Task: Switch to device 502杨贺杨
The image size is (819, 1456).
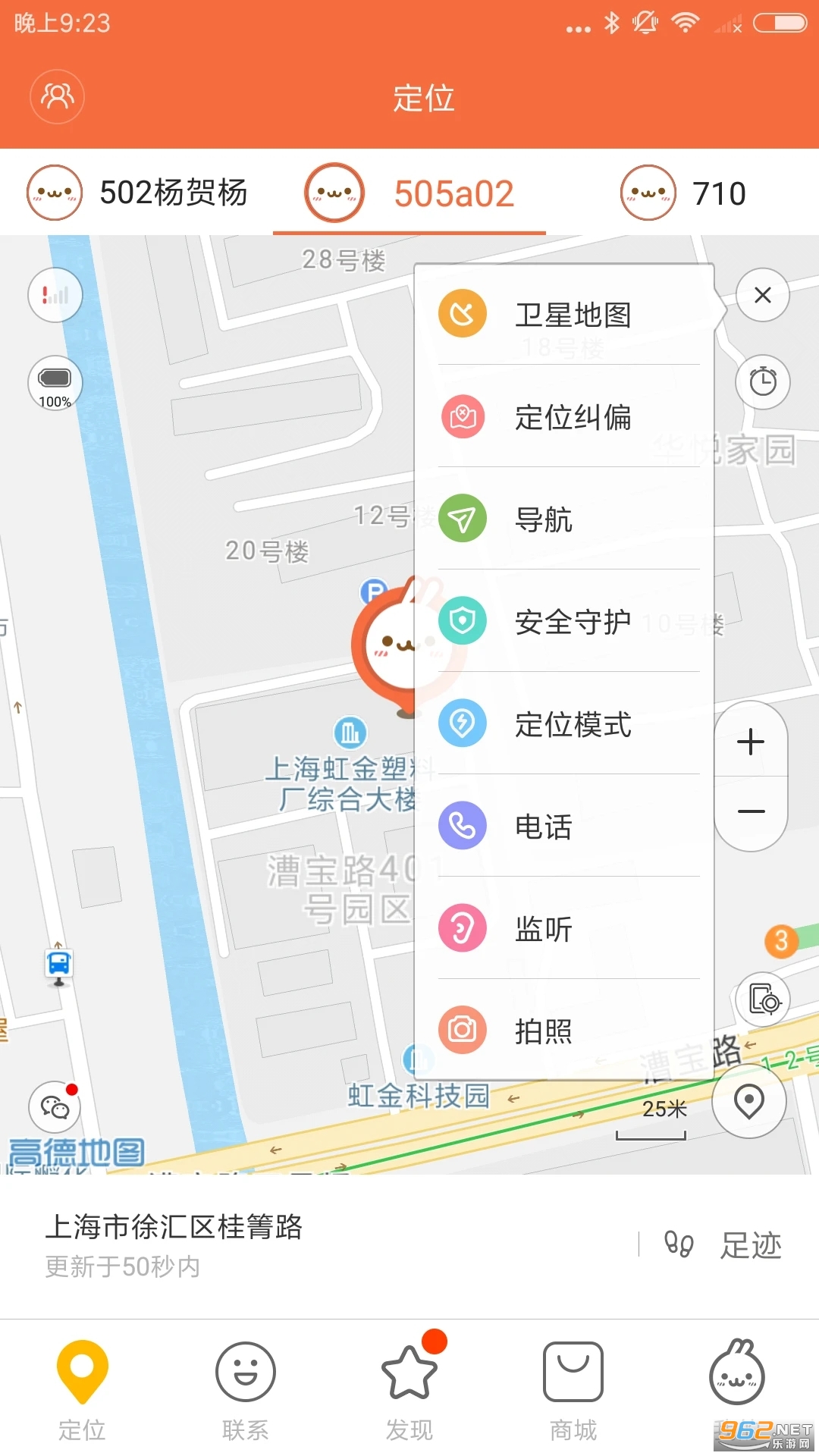Action: tap(138, 193)
